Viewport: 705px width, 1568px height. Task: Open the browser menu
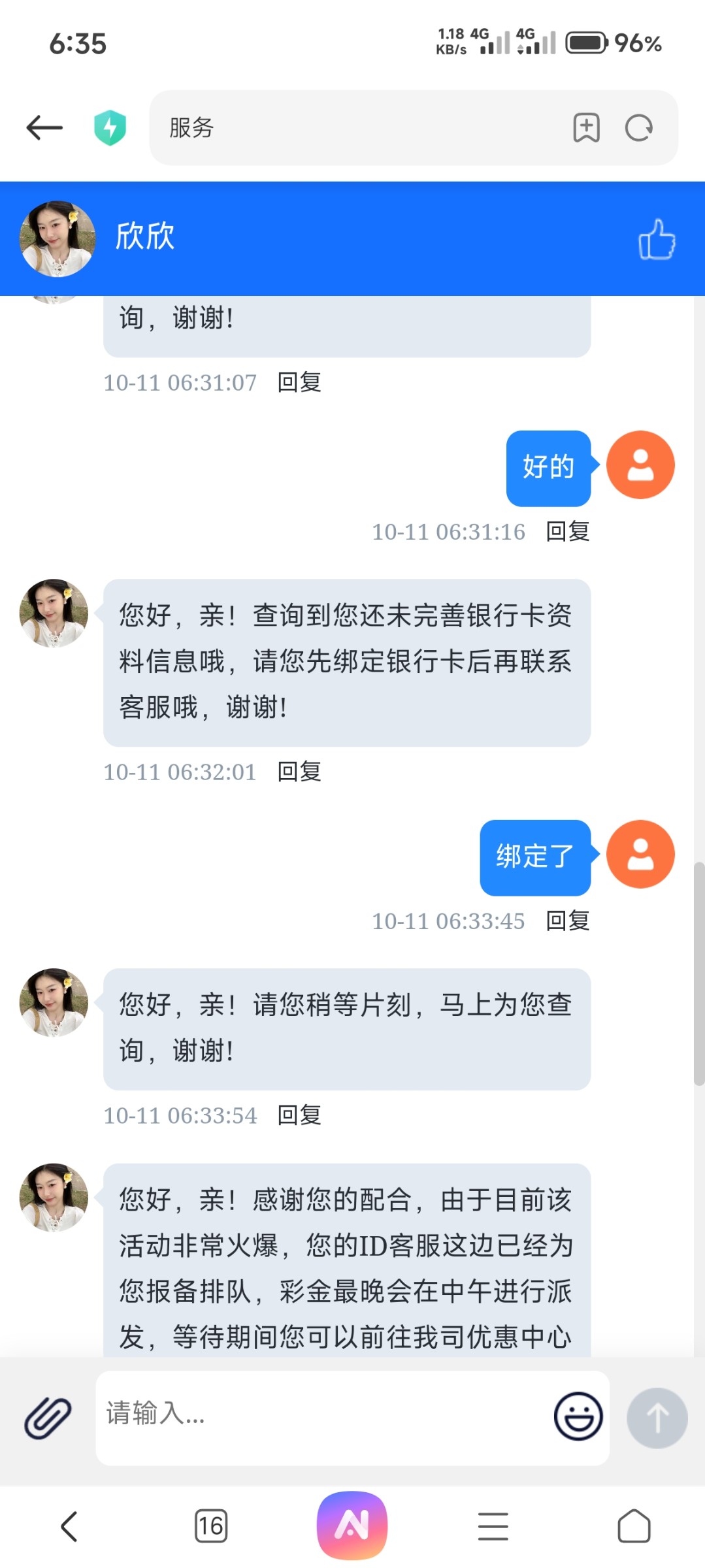(x=493, y=1526)
